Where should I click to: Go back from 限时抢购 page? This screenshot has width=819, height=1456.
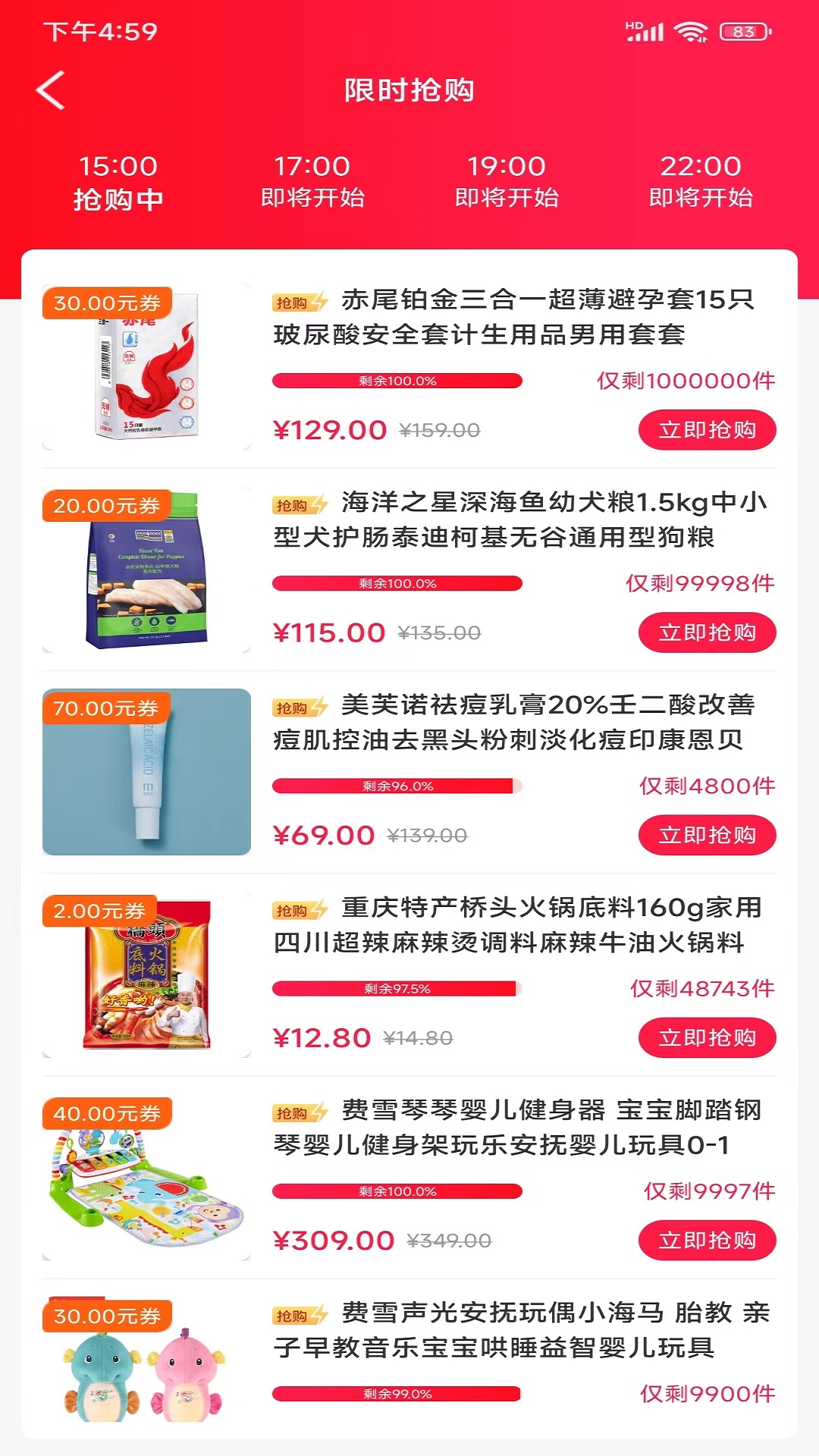(51, 91)
